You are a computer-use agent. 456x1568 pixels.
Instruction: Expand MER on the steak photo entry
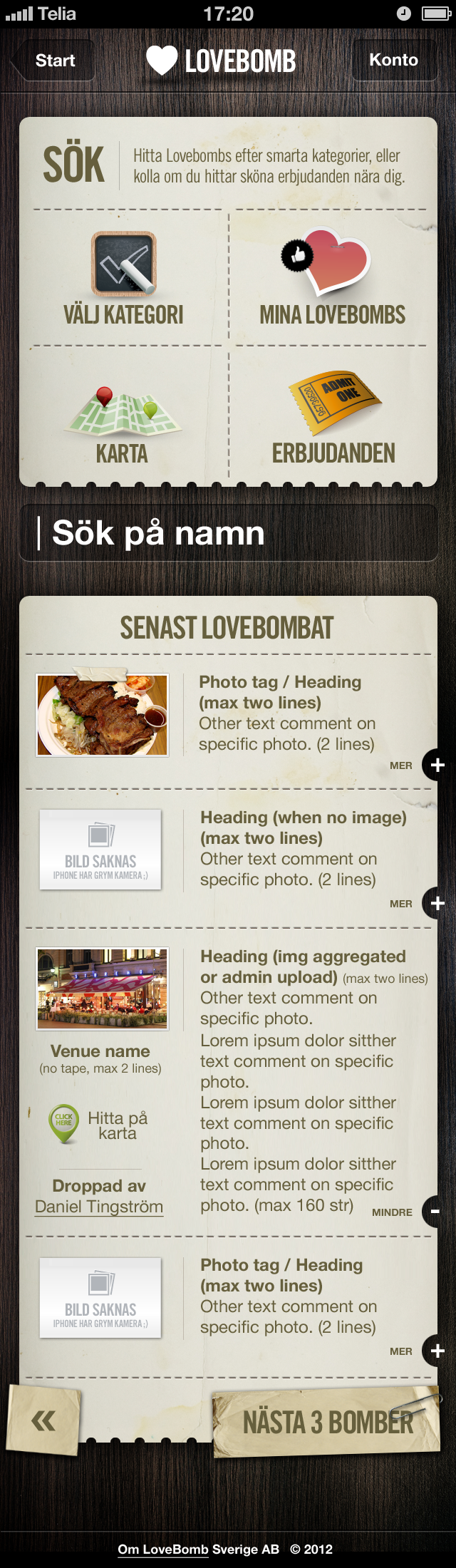click(x=436, y=765)
